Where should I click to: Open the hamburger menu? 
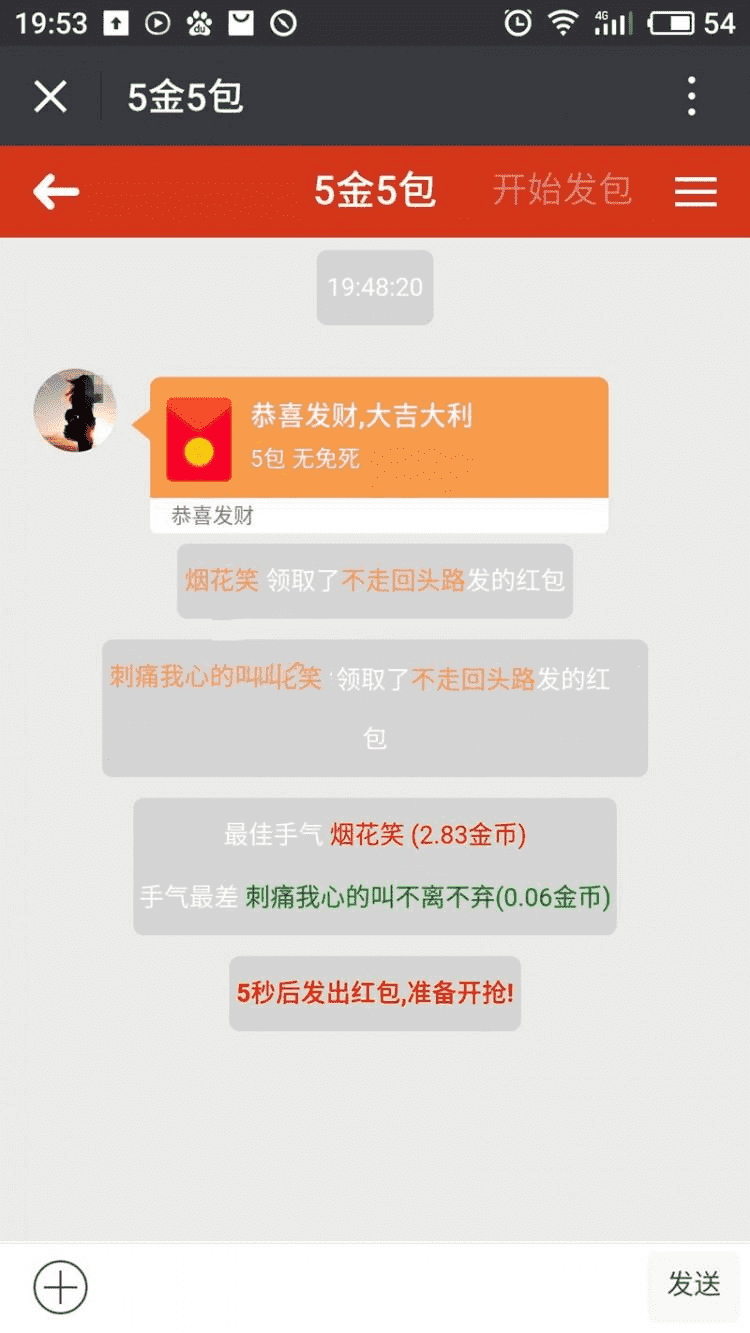point(696,191)
